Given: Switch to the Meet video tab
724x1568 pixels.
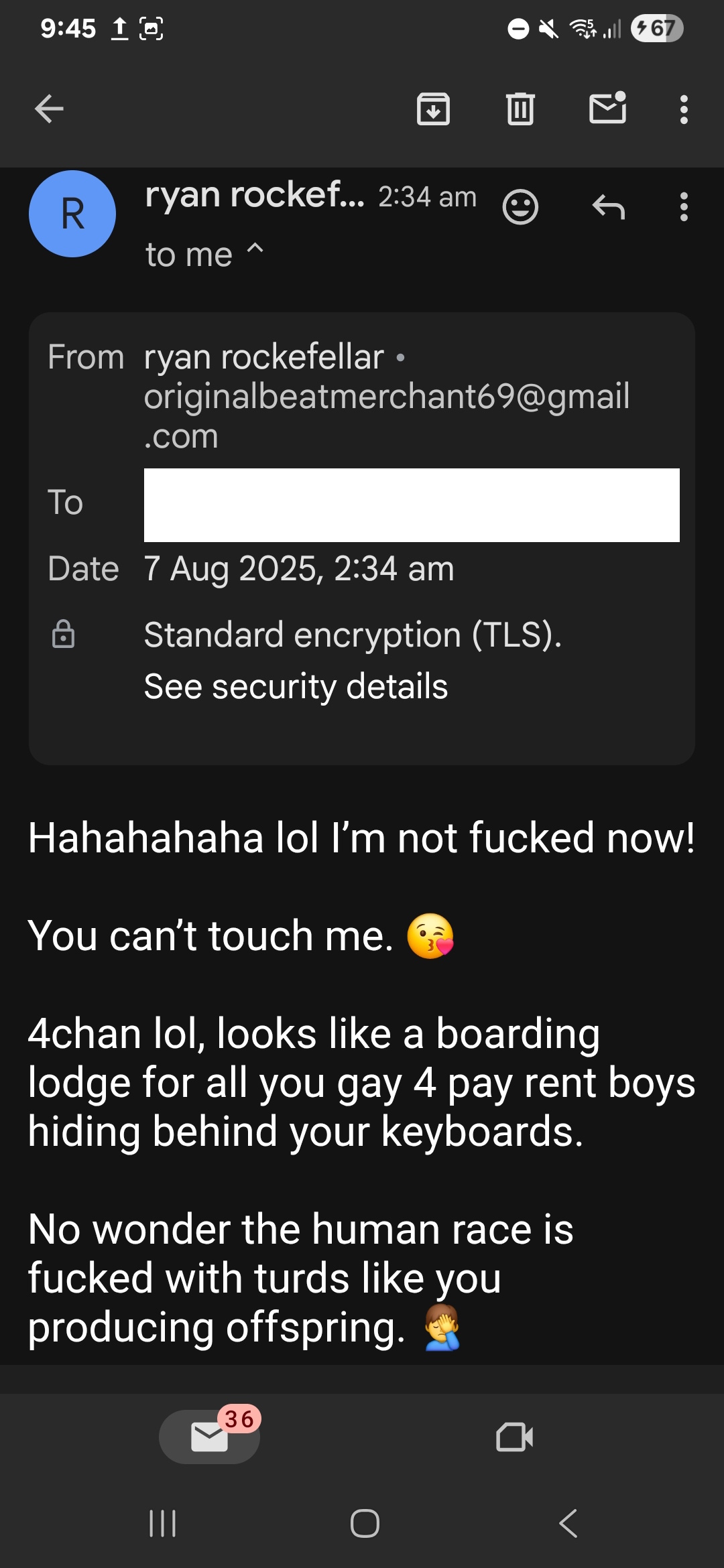Looking at the screenshot, I should tap(514, 1437).
